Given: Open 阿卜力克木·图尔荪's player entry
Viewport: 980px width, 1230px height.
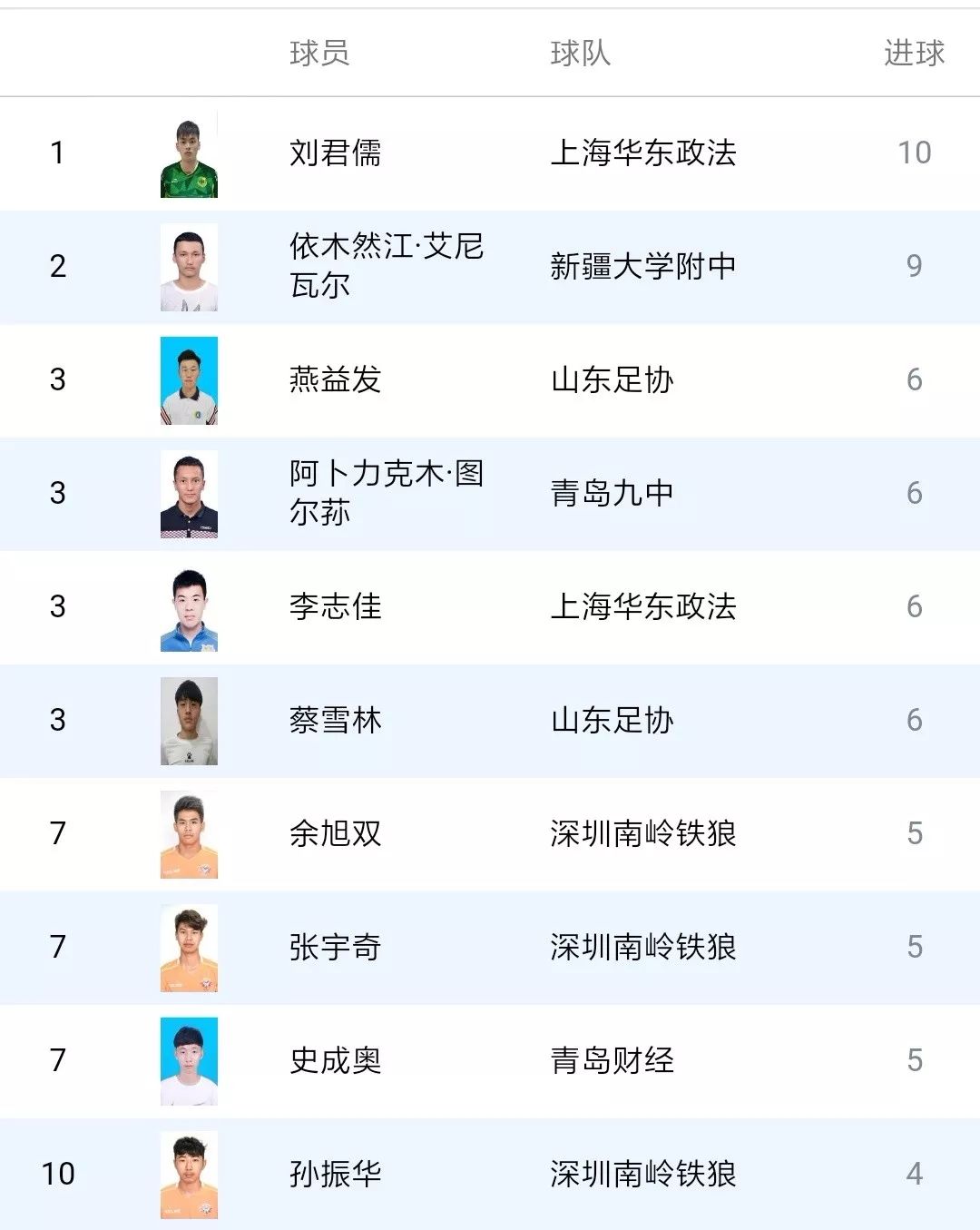Looking at the screenshot, I should point(386,493).
